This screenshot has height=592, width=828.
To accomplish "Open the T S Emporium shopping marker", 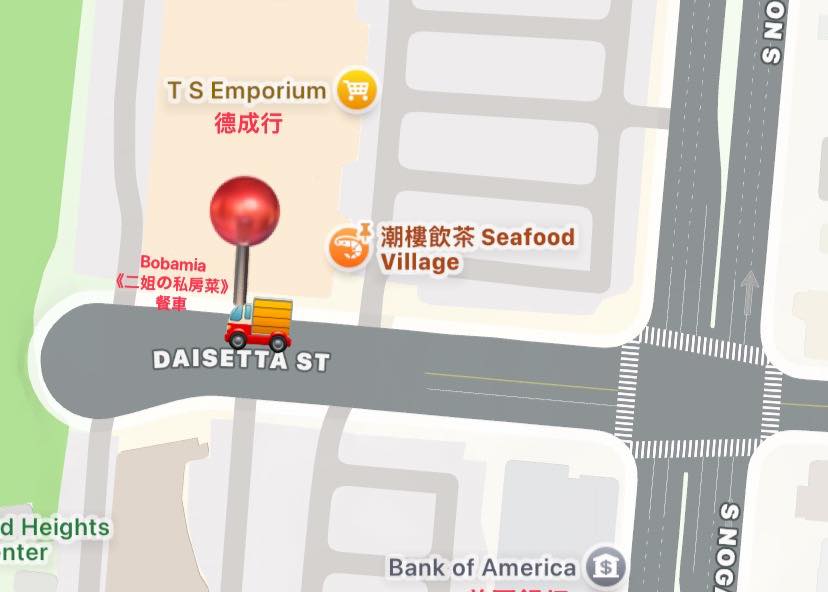I will [x=355, y=92].
